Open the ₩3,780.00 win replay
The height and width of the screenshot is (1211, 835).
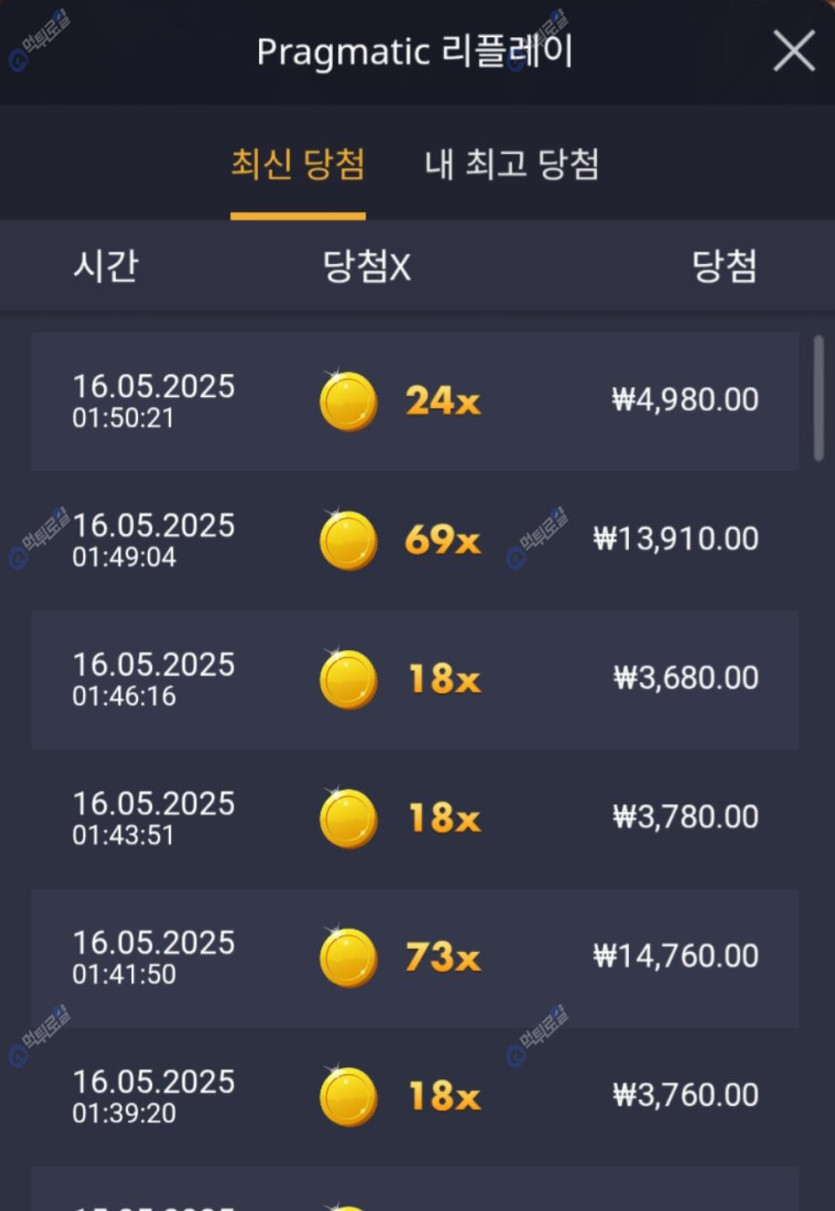[415, 818]
